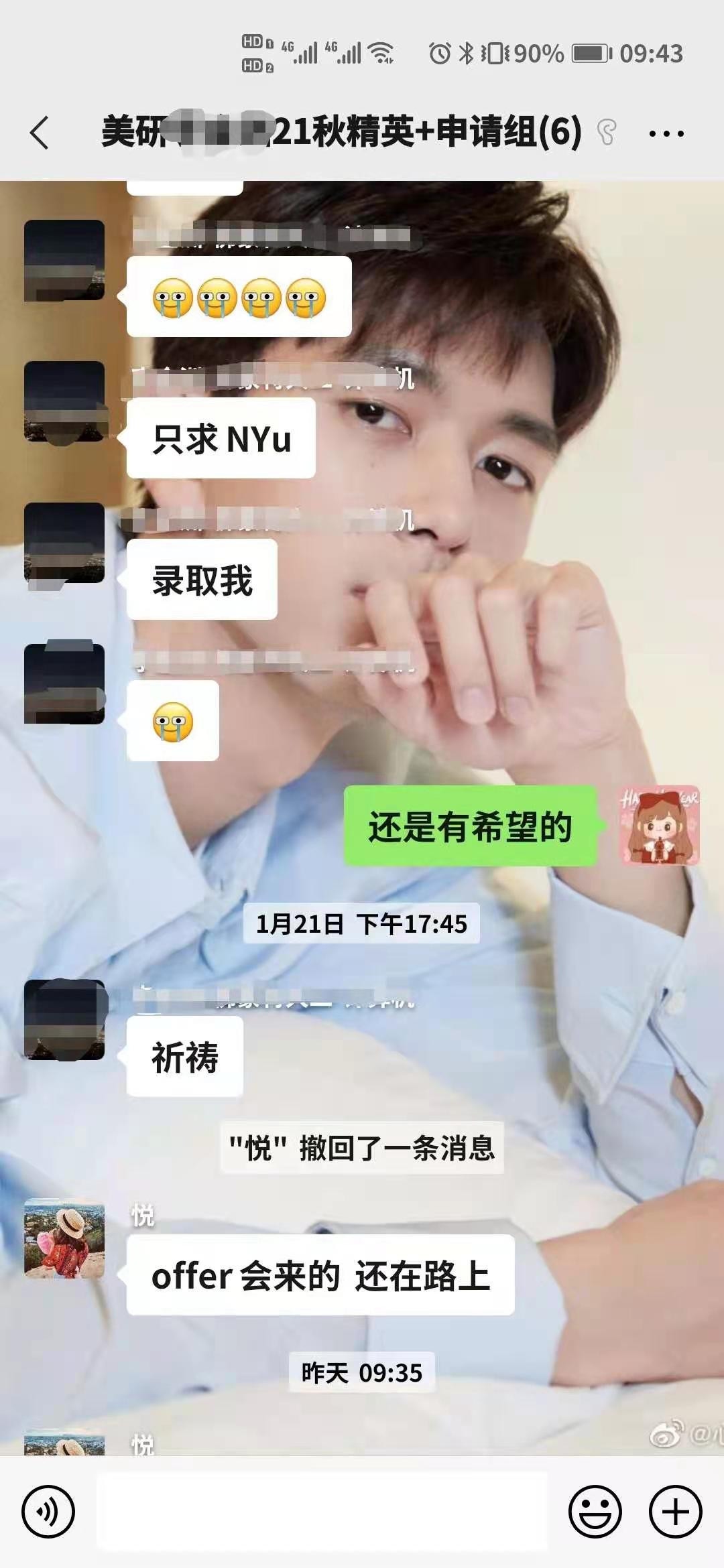Open the avatar next to 祈祷 message
724x1568 pixels.
tap(64, 1019)
